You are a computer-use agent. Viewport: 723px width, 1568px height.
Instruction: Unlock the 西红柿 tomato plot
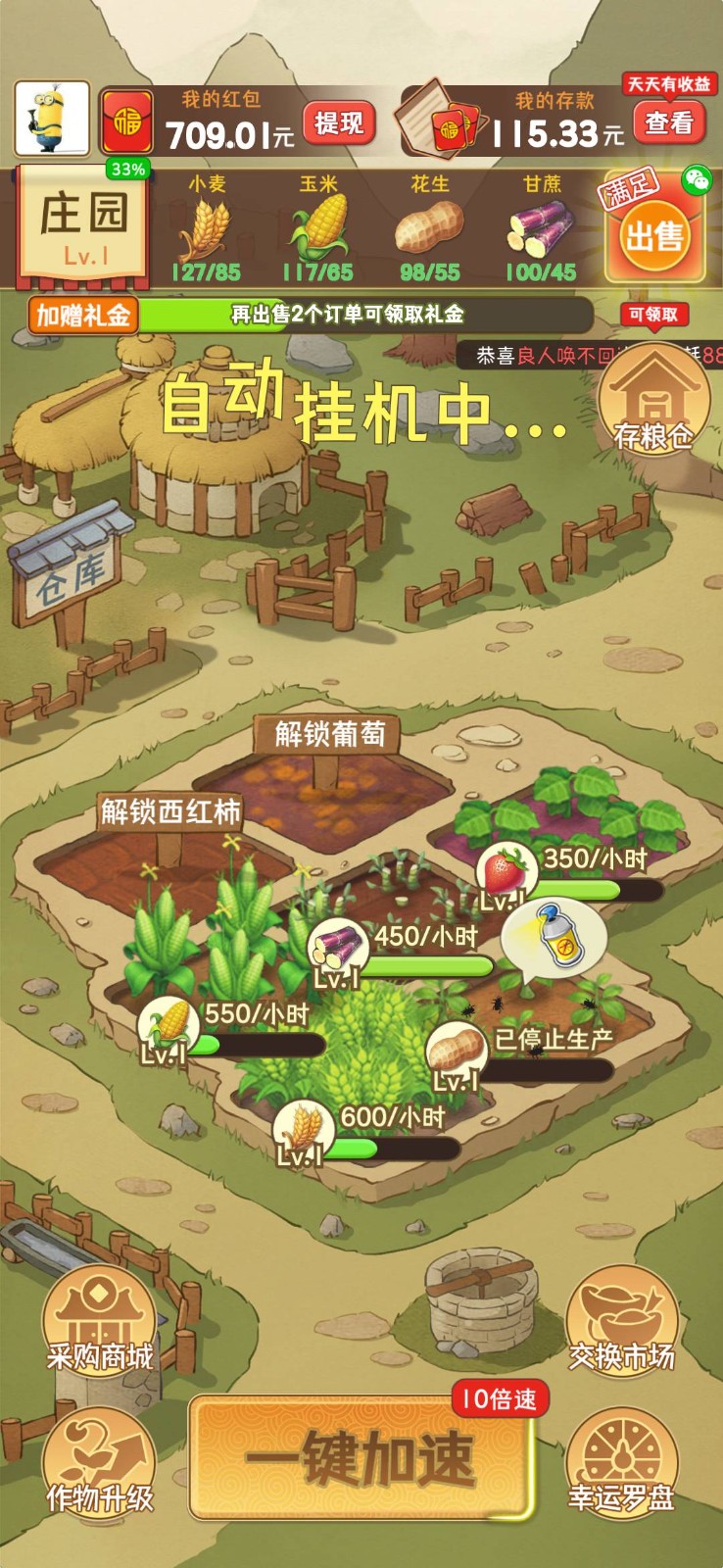170,812
